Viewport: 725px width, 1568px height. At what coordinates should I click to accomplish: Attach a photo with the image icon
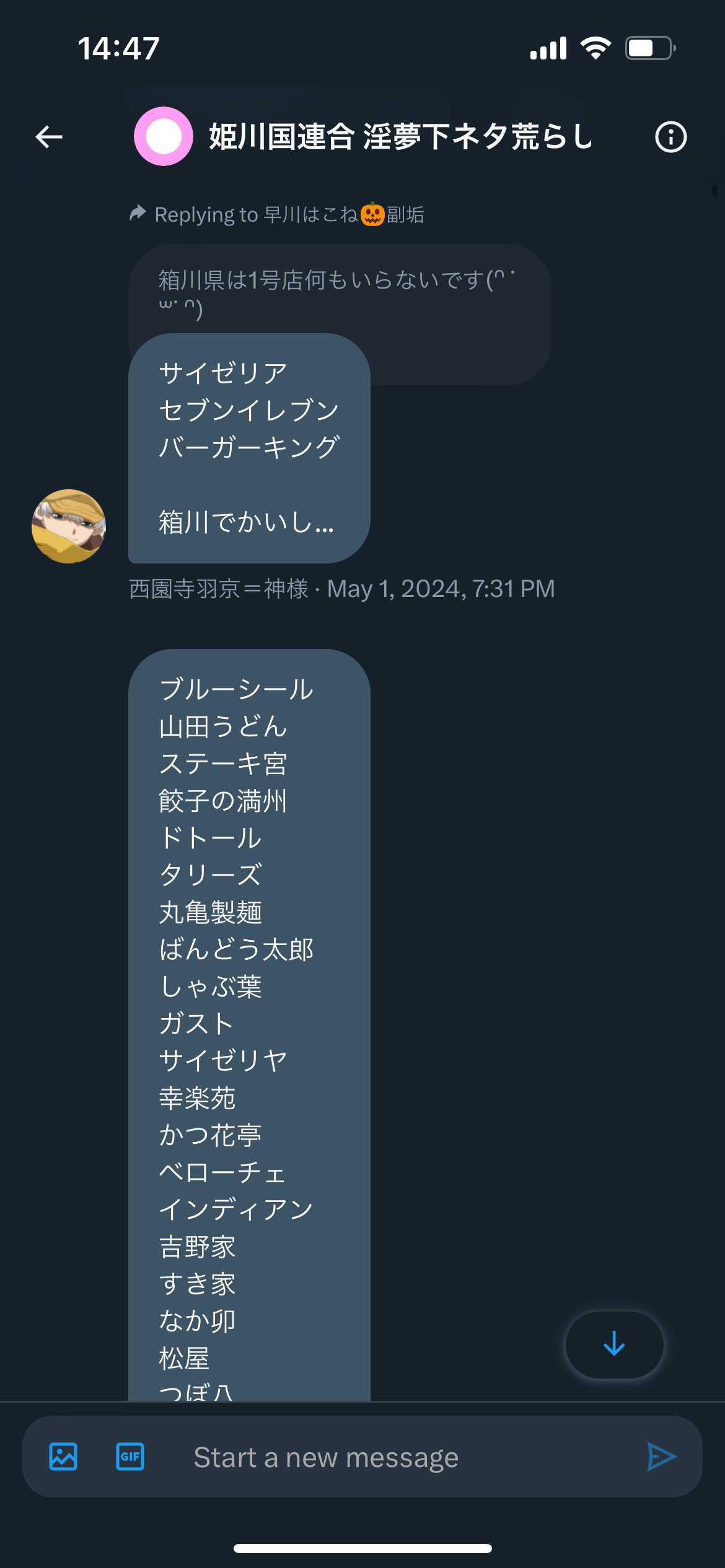click(63, 1457)
